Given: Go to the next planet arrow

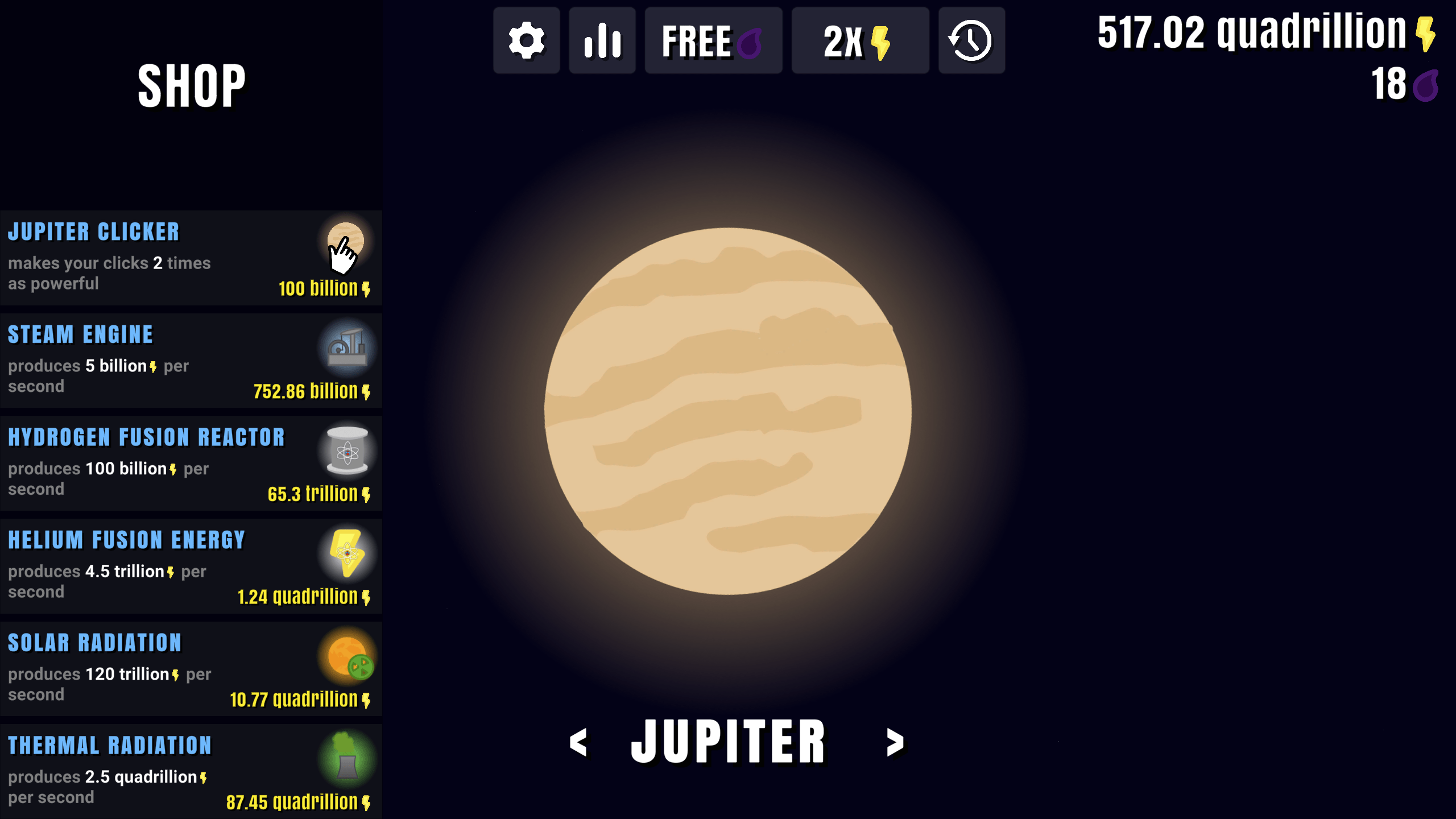Looking at the screenshot, I should pyautogui.click(x=895, y=742).
